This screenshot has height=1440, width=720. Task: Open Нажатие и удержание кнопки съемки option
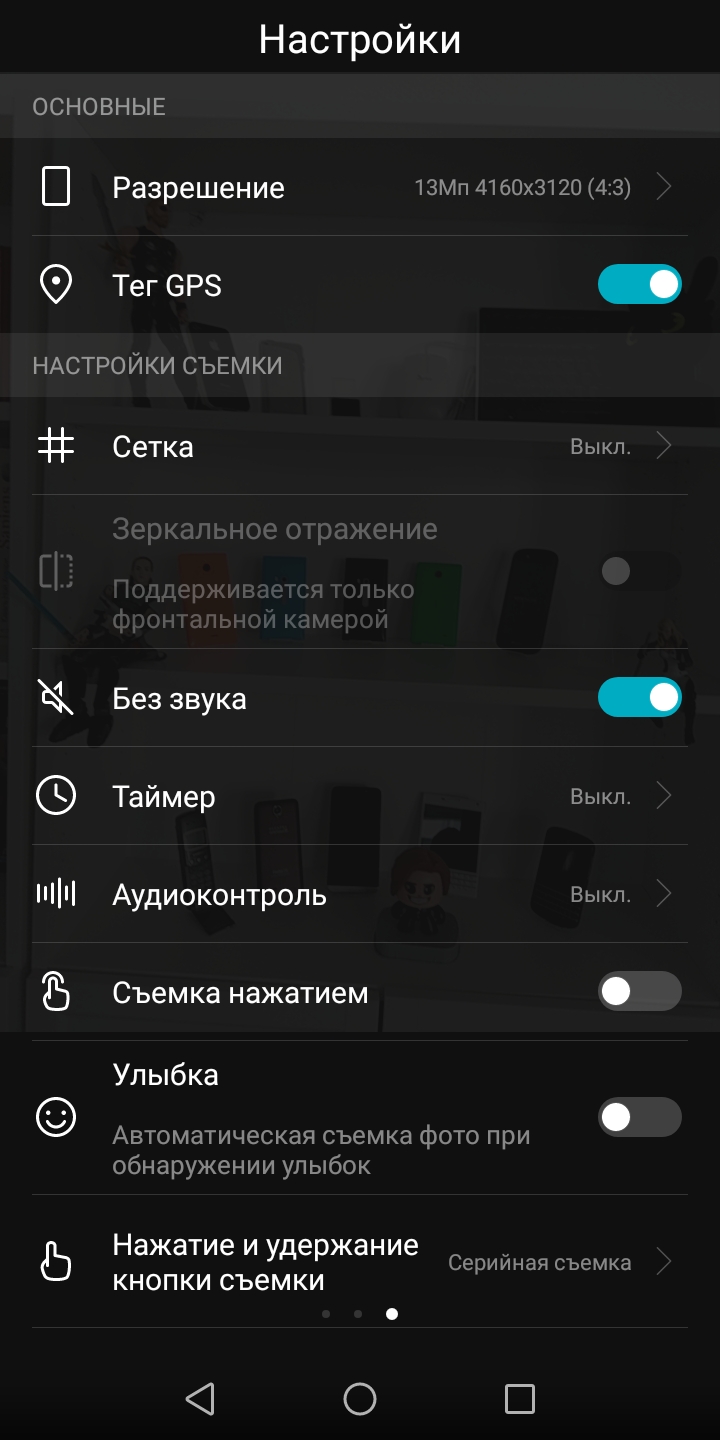(360, 1262)
